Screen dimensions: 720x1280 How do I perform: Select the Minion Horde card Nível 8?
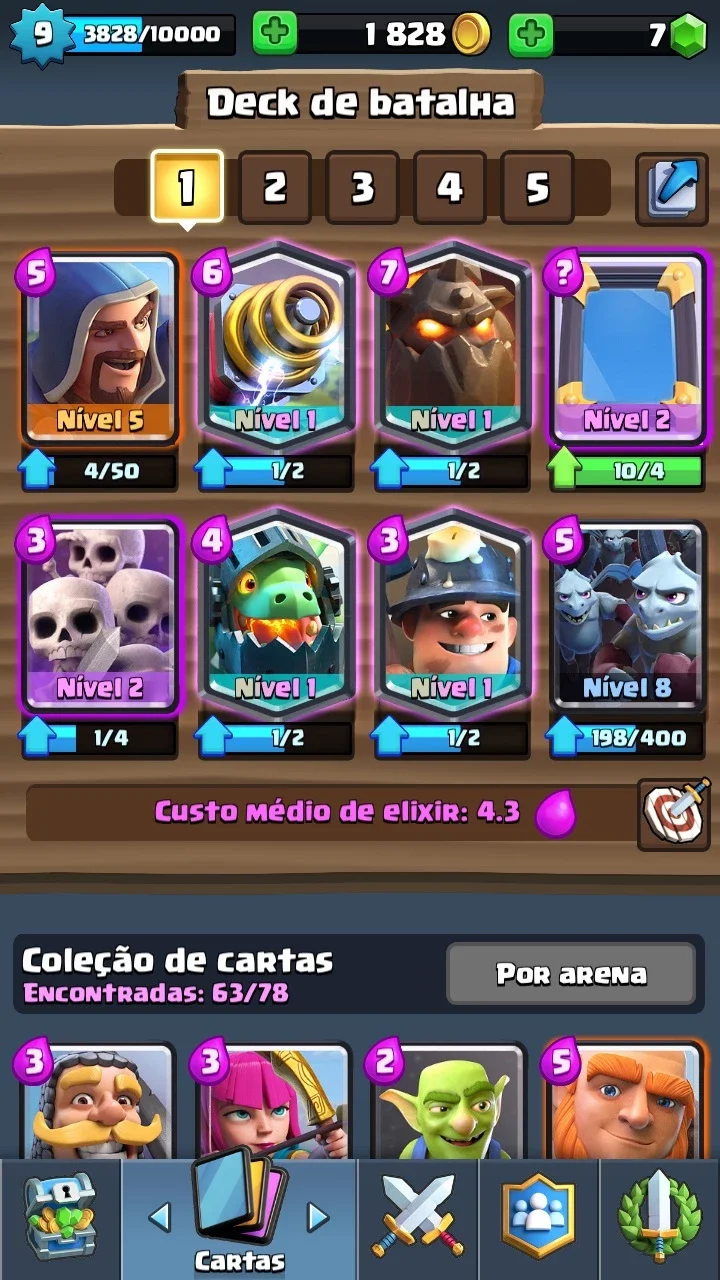[628, 614]
